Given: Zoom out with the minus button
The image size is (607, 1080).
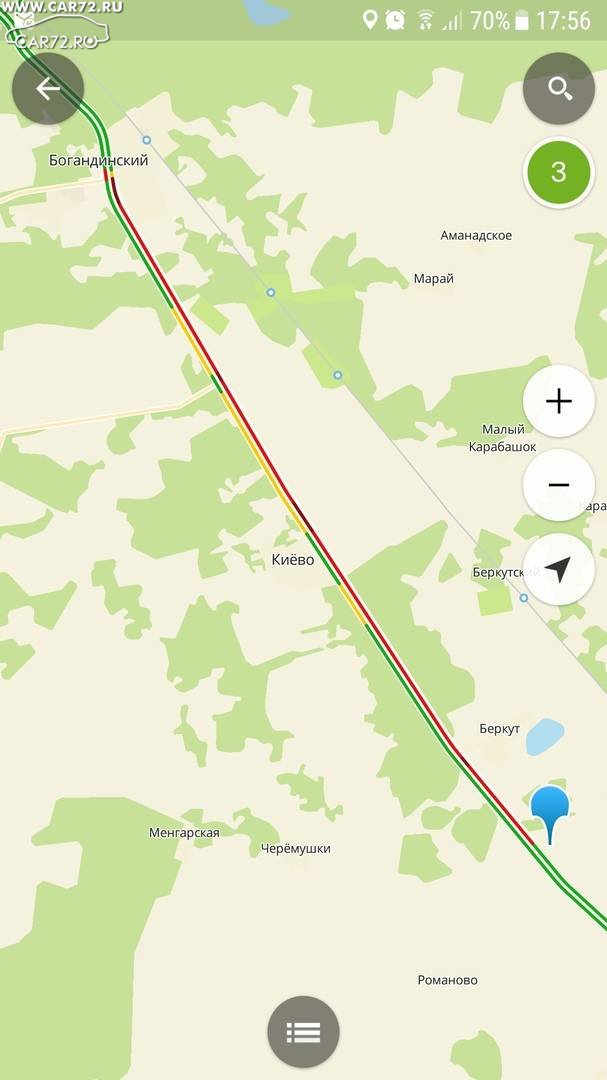Looking at the screenshot, I should pos(558,485).
